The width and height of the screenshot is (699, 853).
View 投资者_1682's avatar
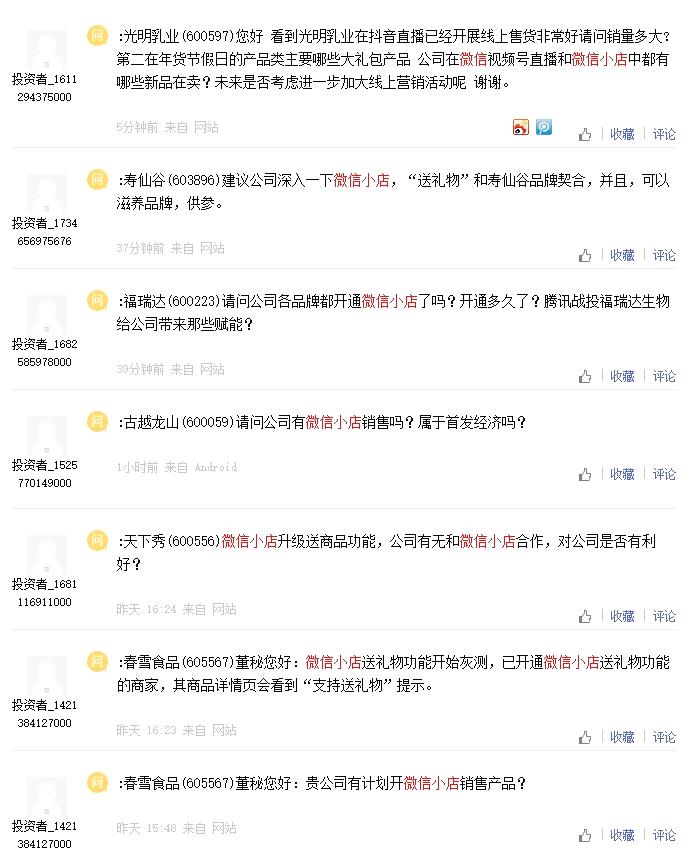[x=46, y=313]
